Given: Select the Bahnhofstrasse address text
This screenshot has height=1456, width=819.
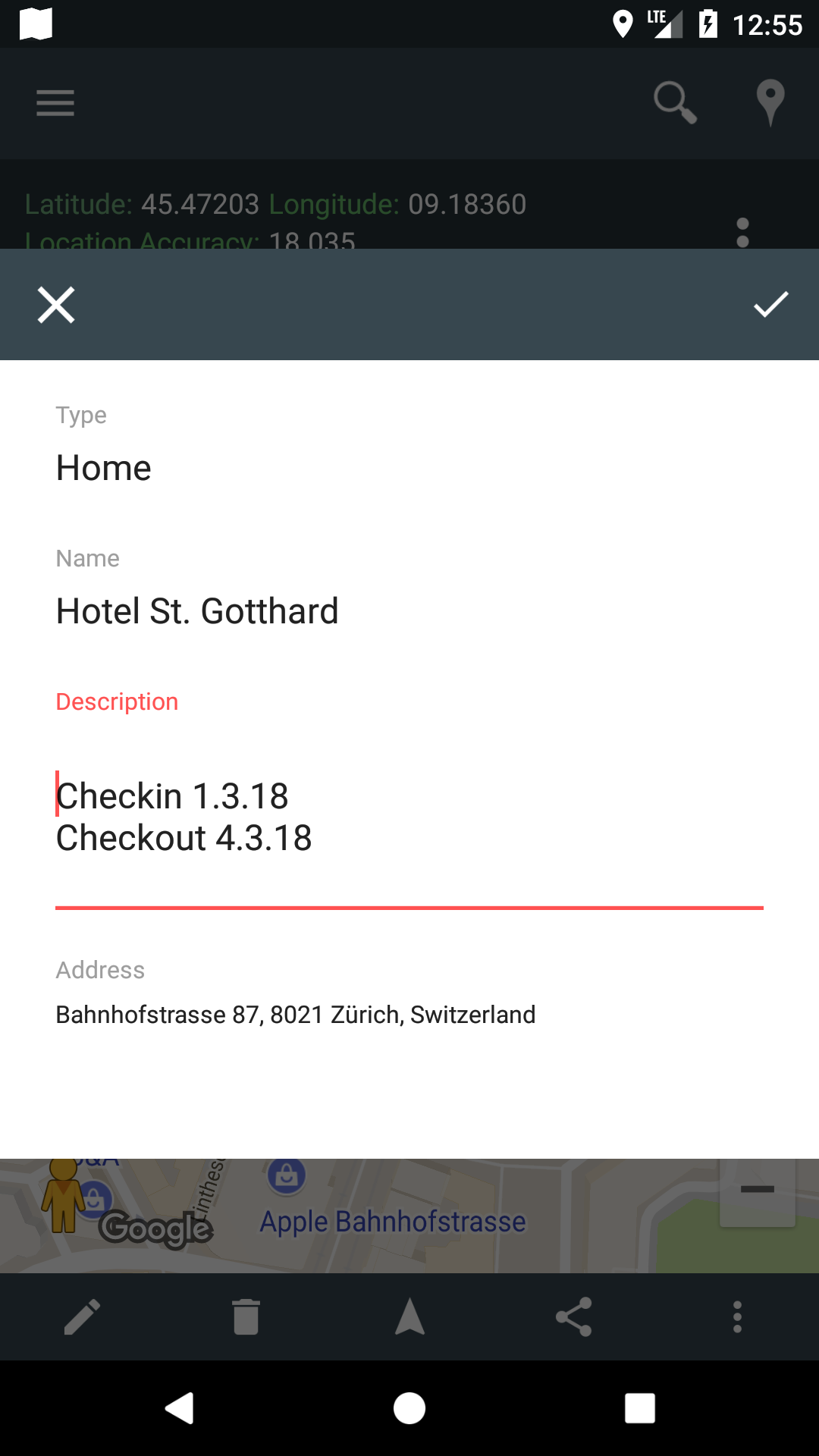Looking at the screenshot, I should (x=296, y=1015).
